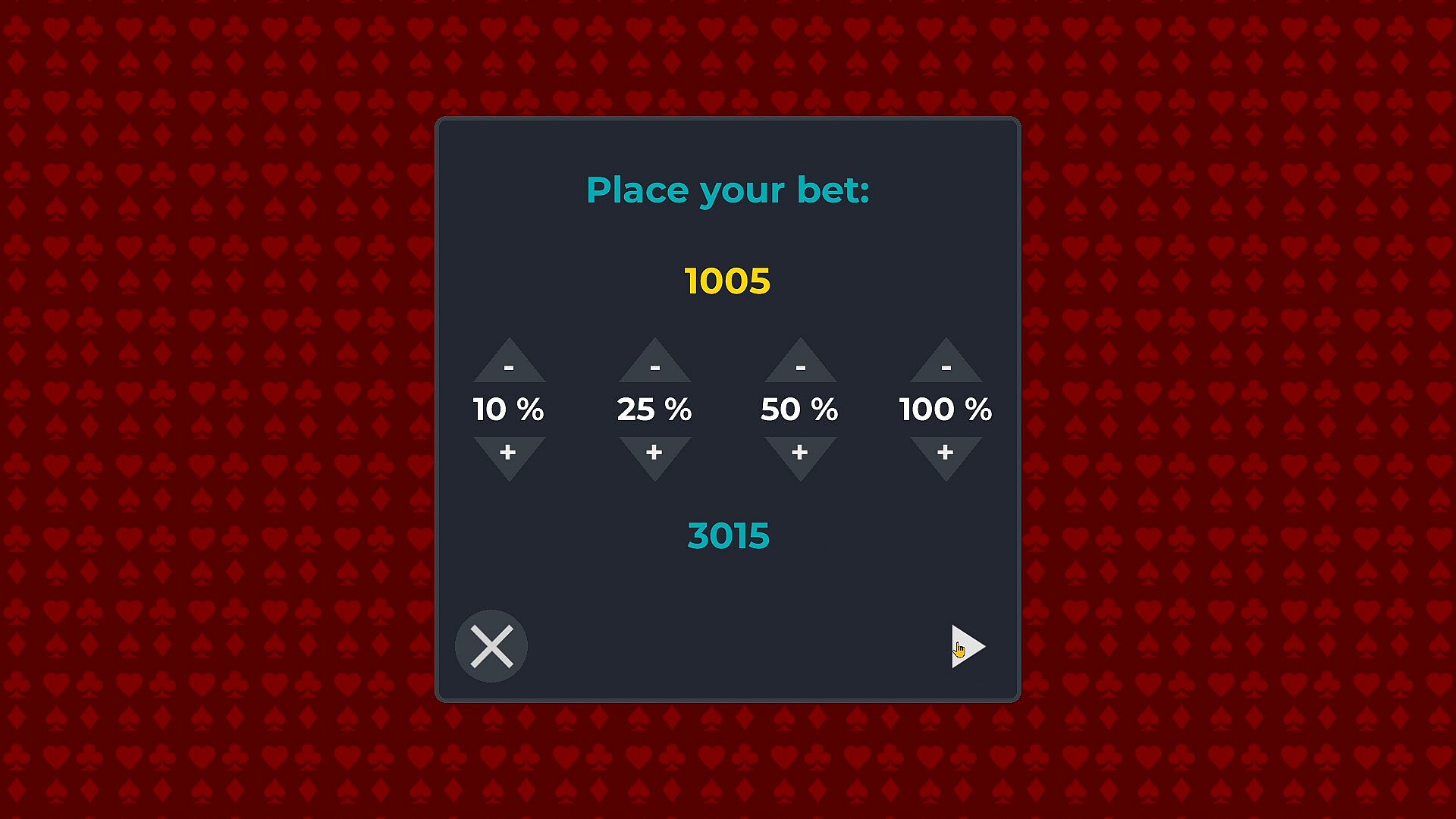Increase bet by 10 %
The width and height of the screenshot is (1456, 819).
coord(509,455)
